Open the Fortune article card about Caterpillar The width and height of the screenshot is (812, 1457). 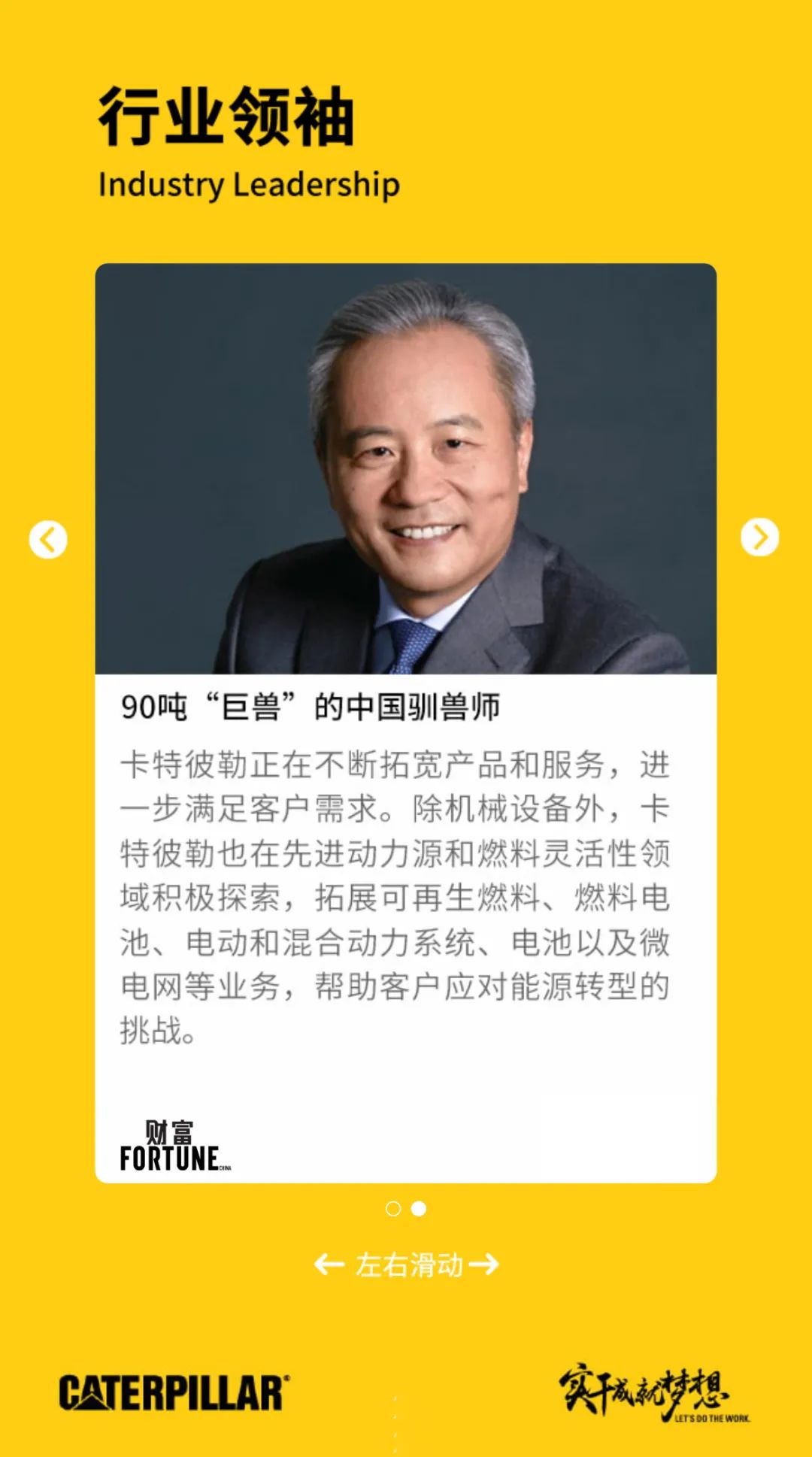point(406,723)
